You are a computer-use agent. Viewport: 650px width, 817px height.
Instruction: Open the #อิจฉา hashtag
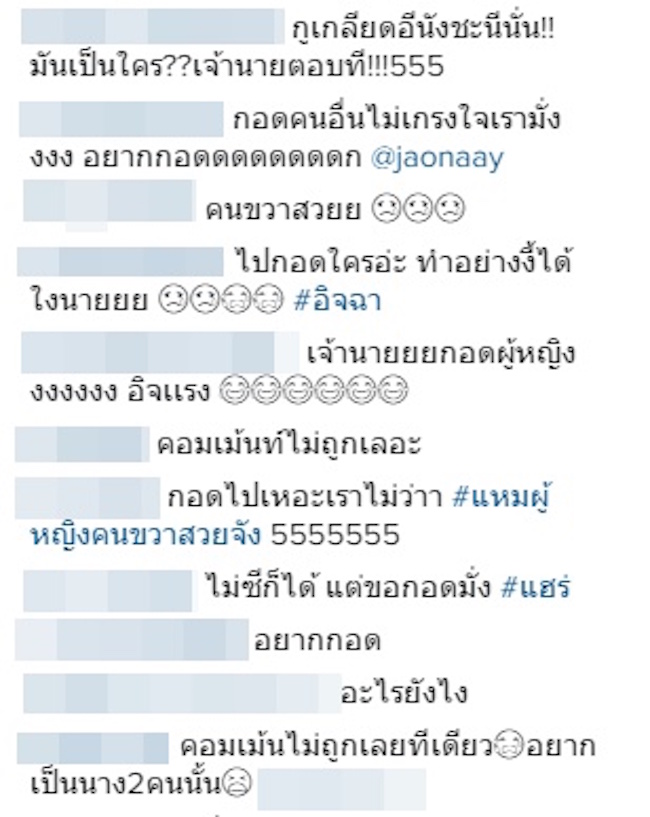[x=339, y=300]
